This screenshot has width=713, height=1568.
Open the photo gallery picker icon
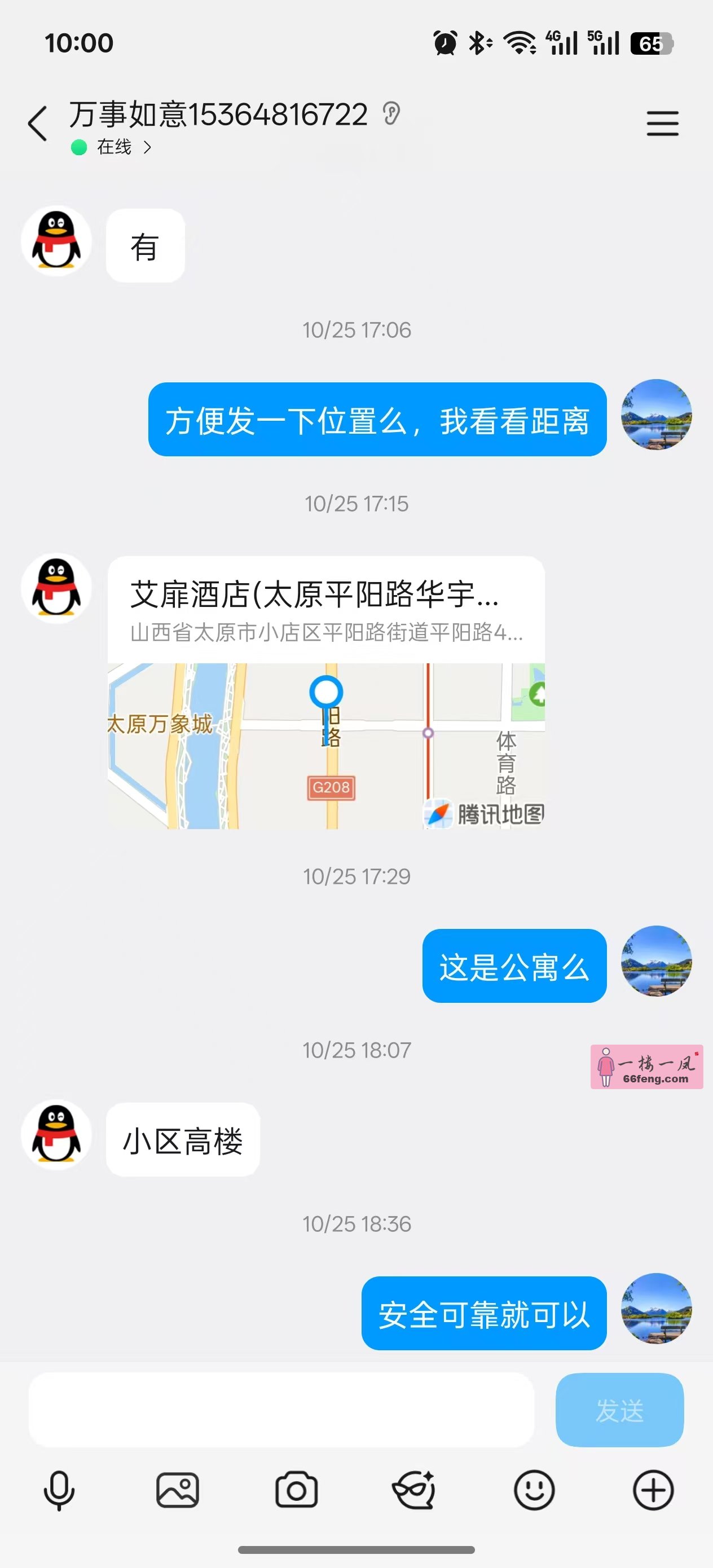coord(177,1490)
